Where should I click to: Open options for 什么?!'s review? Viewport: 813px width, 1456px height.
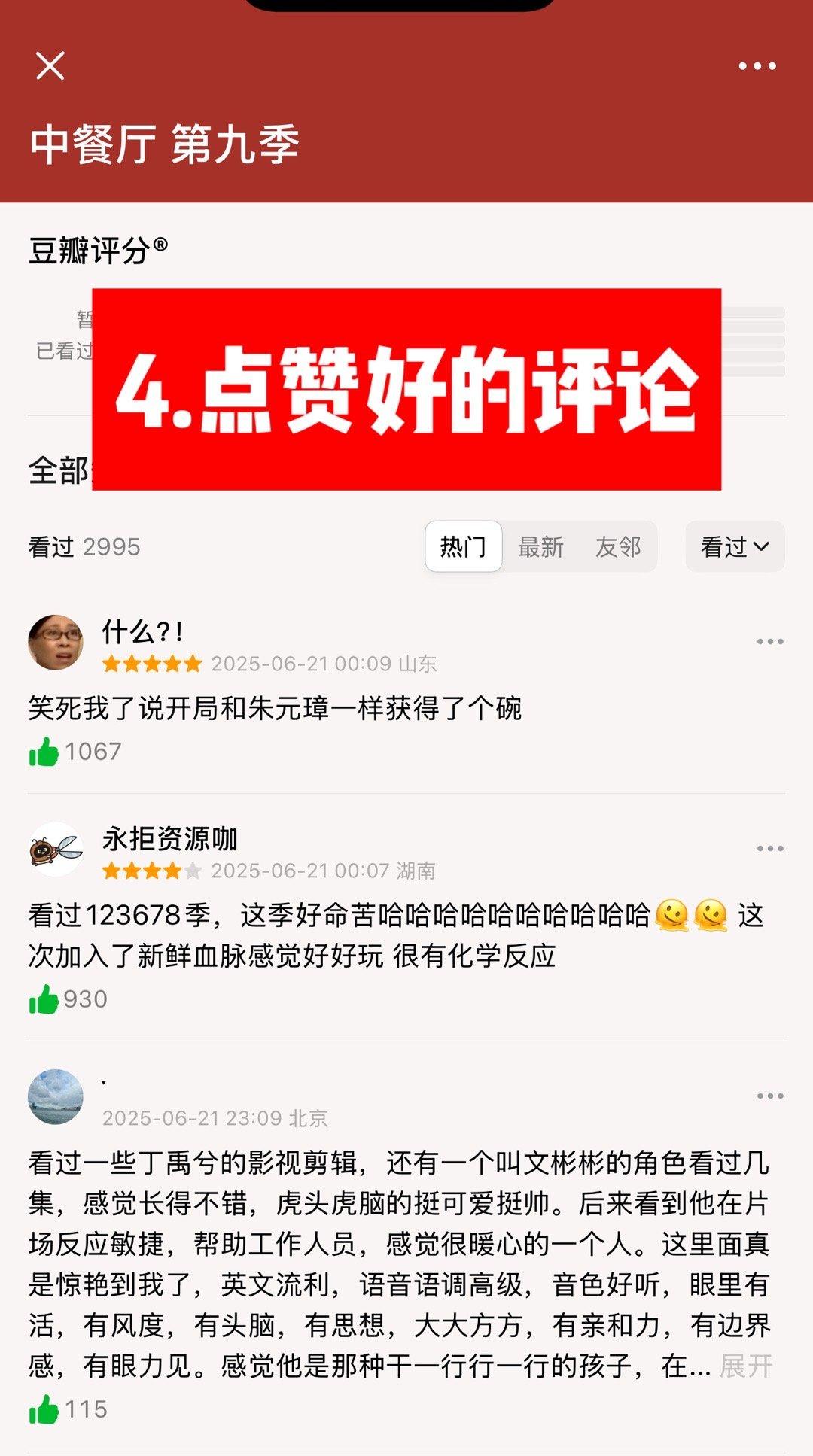point(770,642)
